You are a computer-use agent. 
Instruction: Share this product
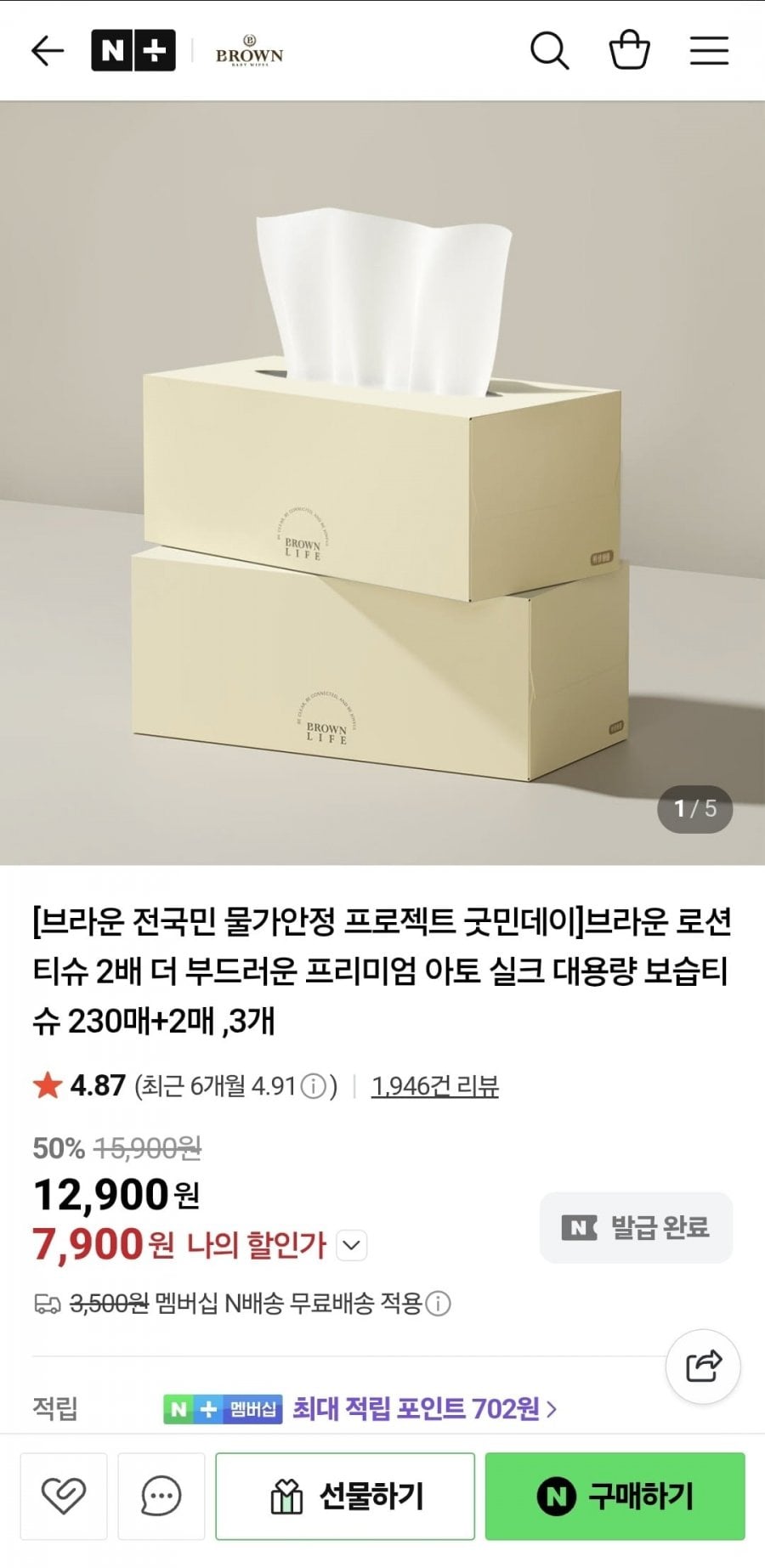pos(703,1366)
